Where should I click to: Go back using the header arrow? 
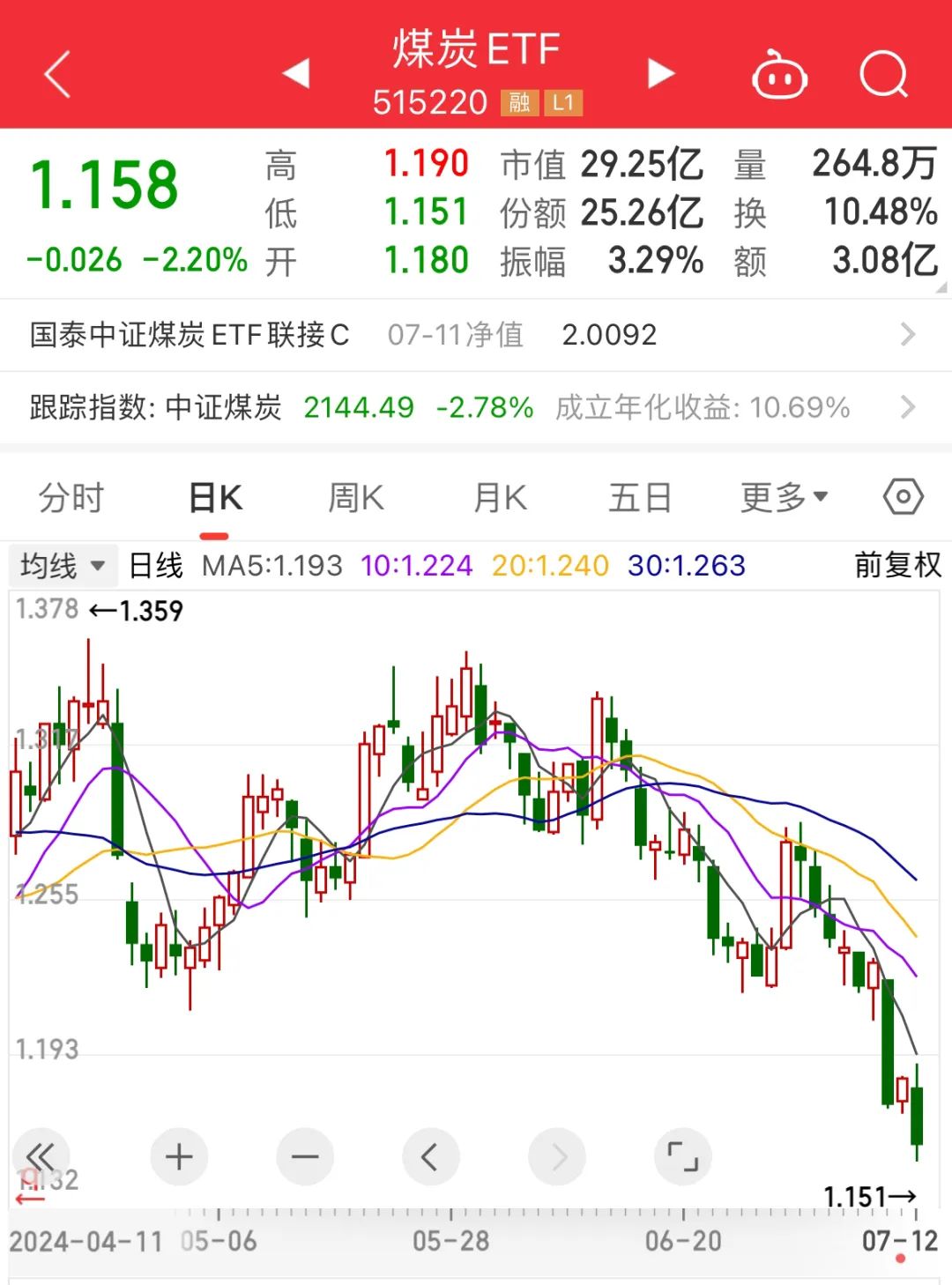[x=57, y=74]
